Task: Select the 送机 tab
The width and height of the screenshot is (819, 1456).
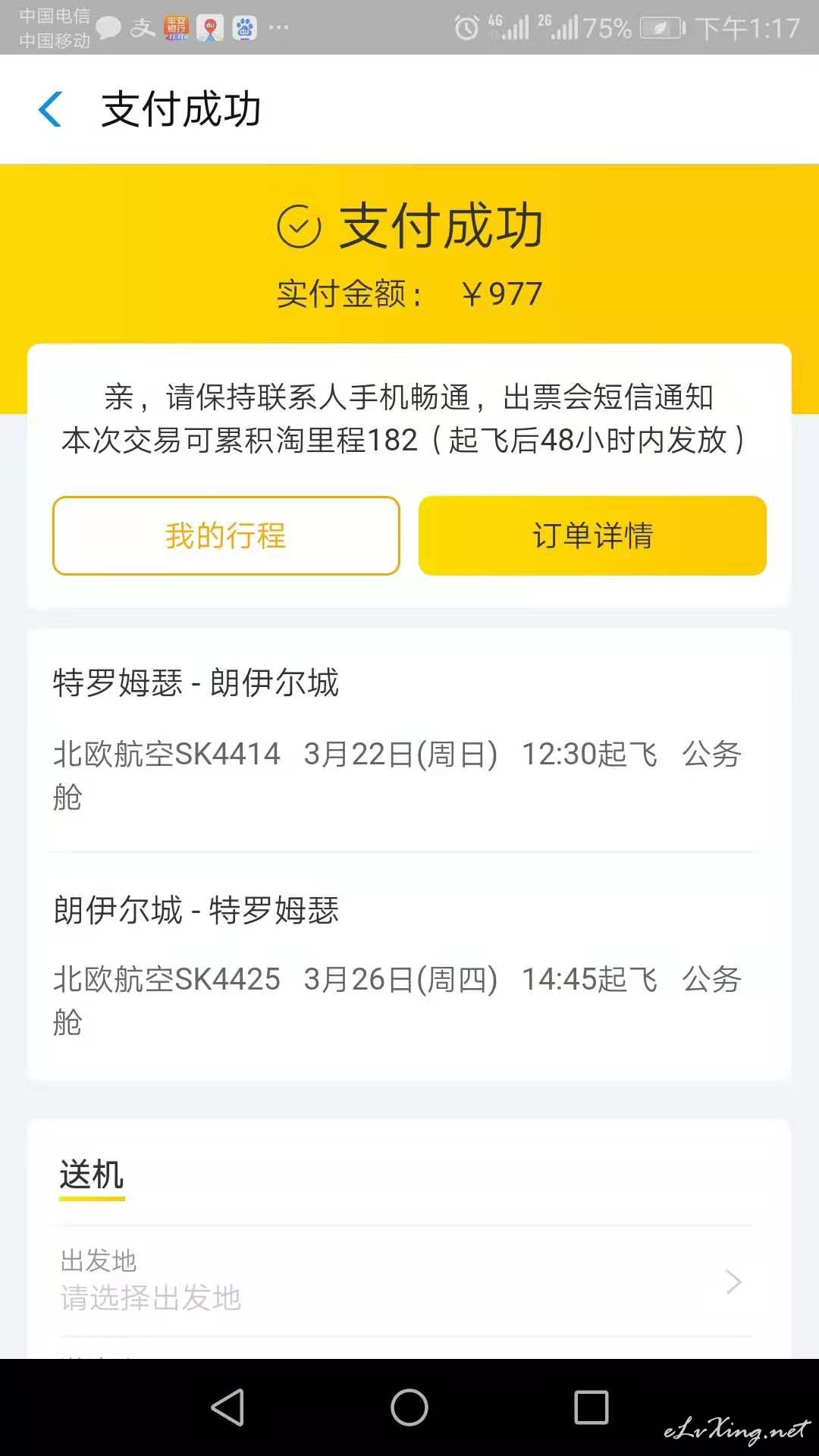Action: (92, 1175)
